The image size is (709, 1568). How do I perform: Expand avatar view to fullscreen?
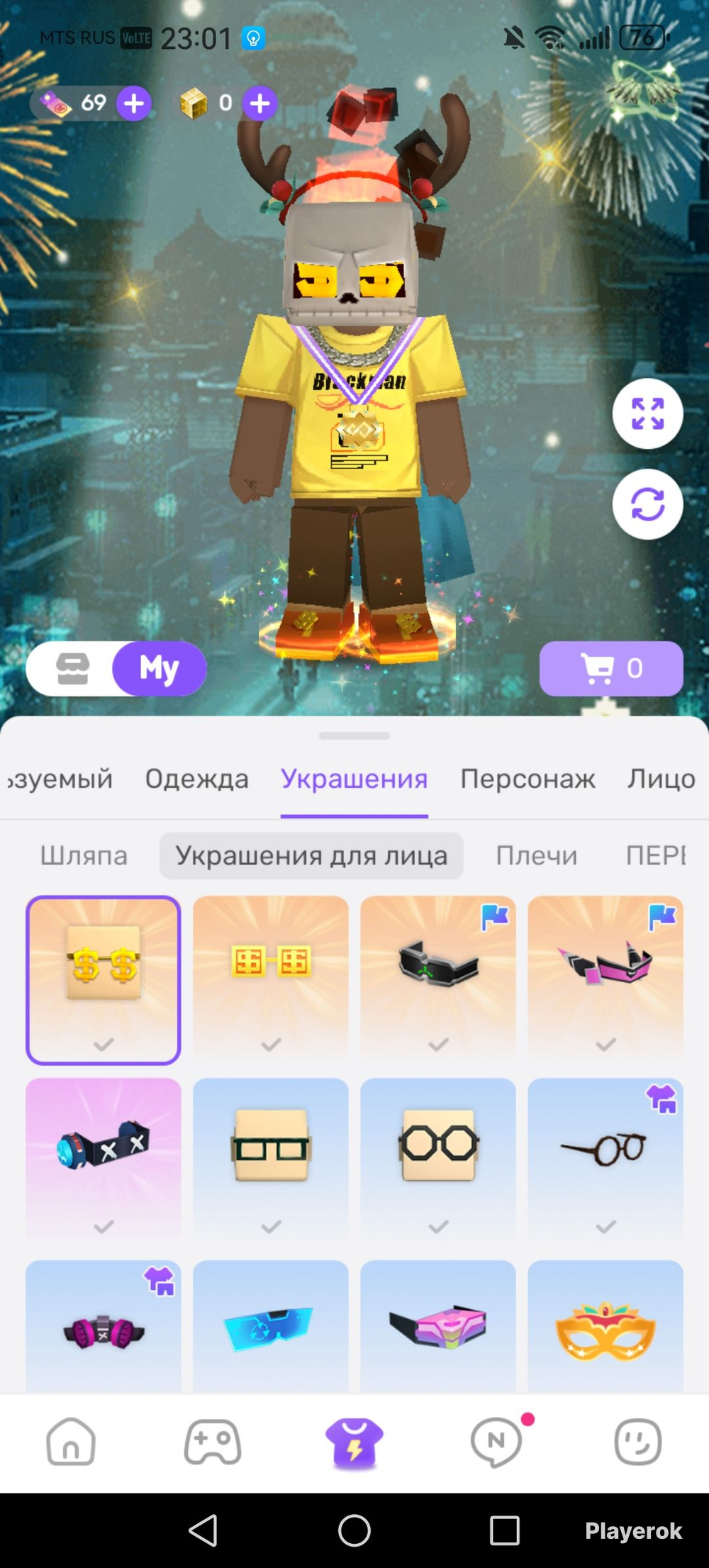647,413
